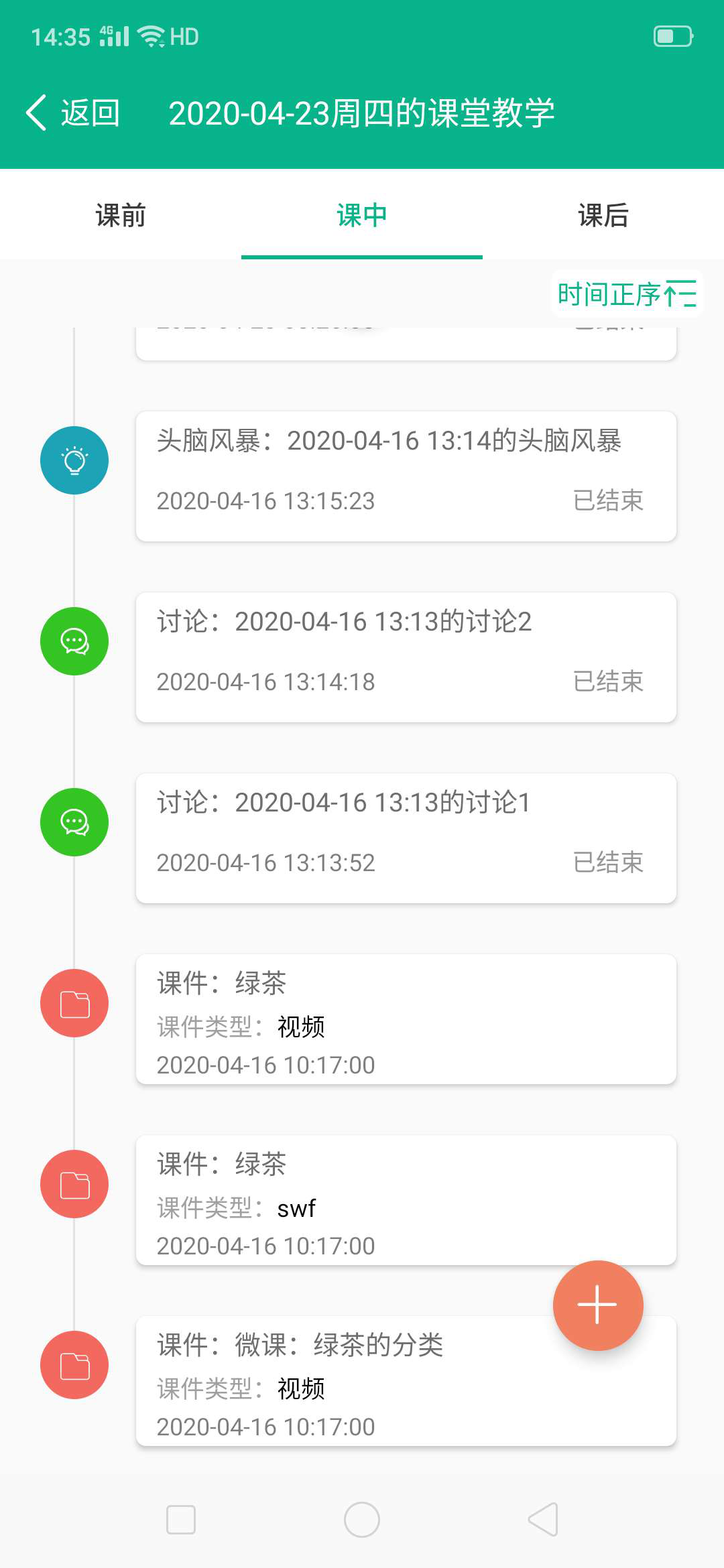The height and width of the screenshot is (1568, 724).
Task: Open the 讨论2 discussion card
Action: tap(406, 657)
